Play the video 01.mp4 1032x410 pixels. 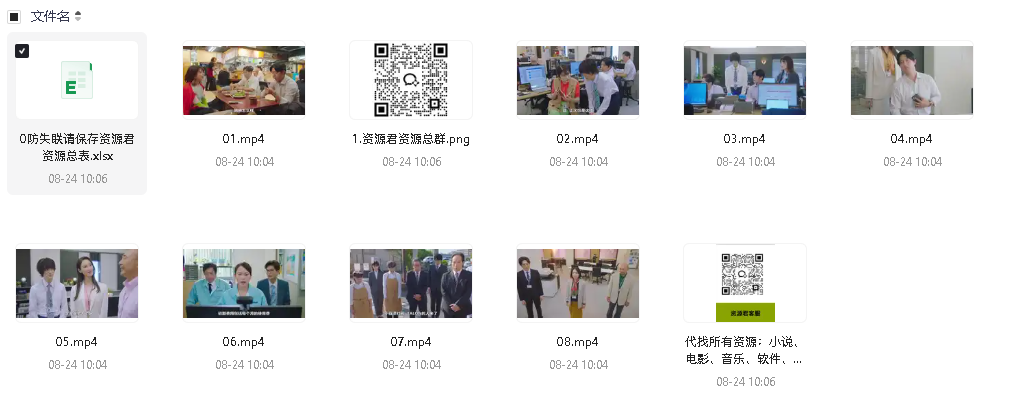244,80
